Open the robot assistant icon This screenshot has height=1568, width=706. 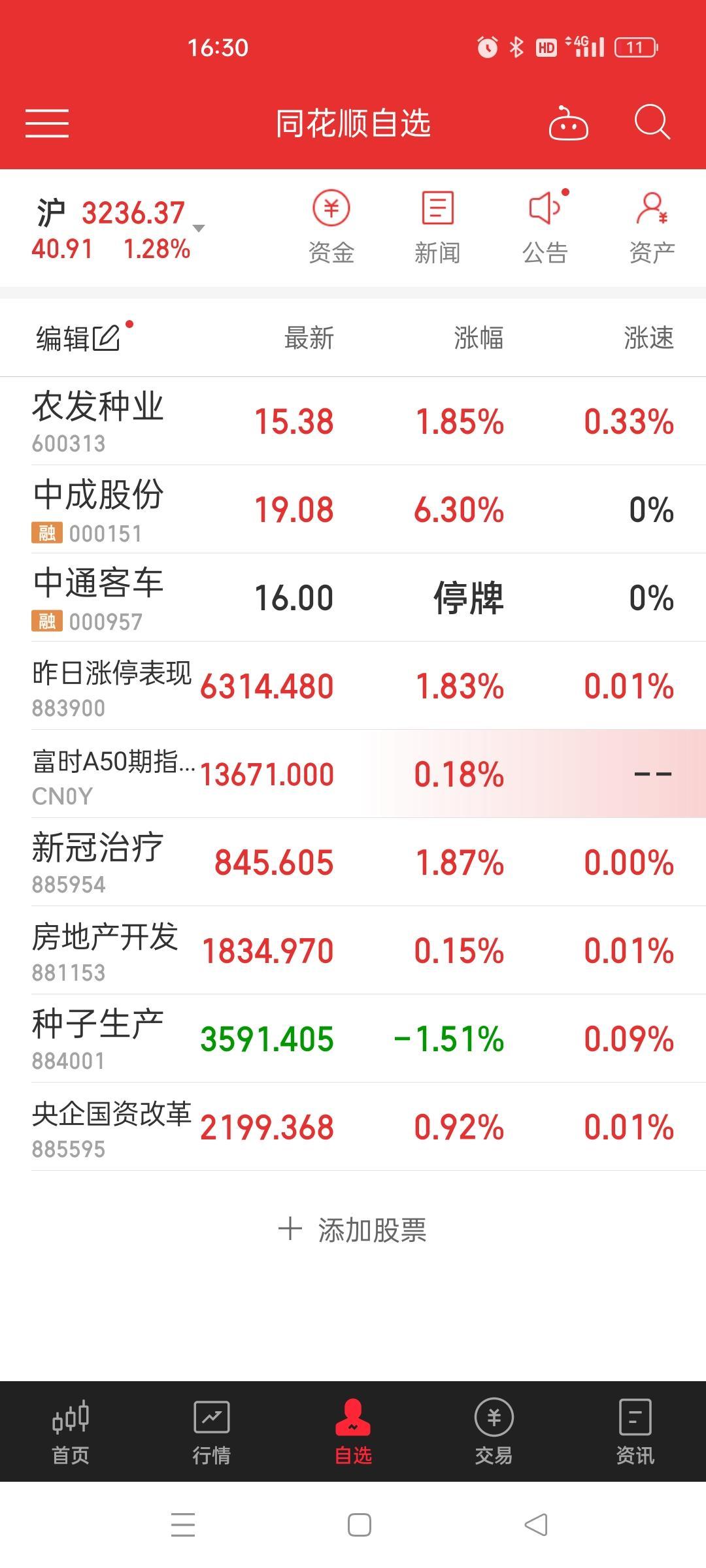pos(568,123)
